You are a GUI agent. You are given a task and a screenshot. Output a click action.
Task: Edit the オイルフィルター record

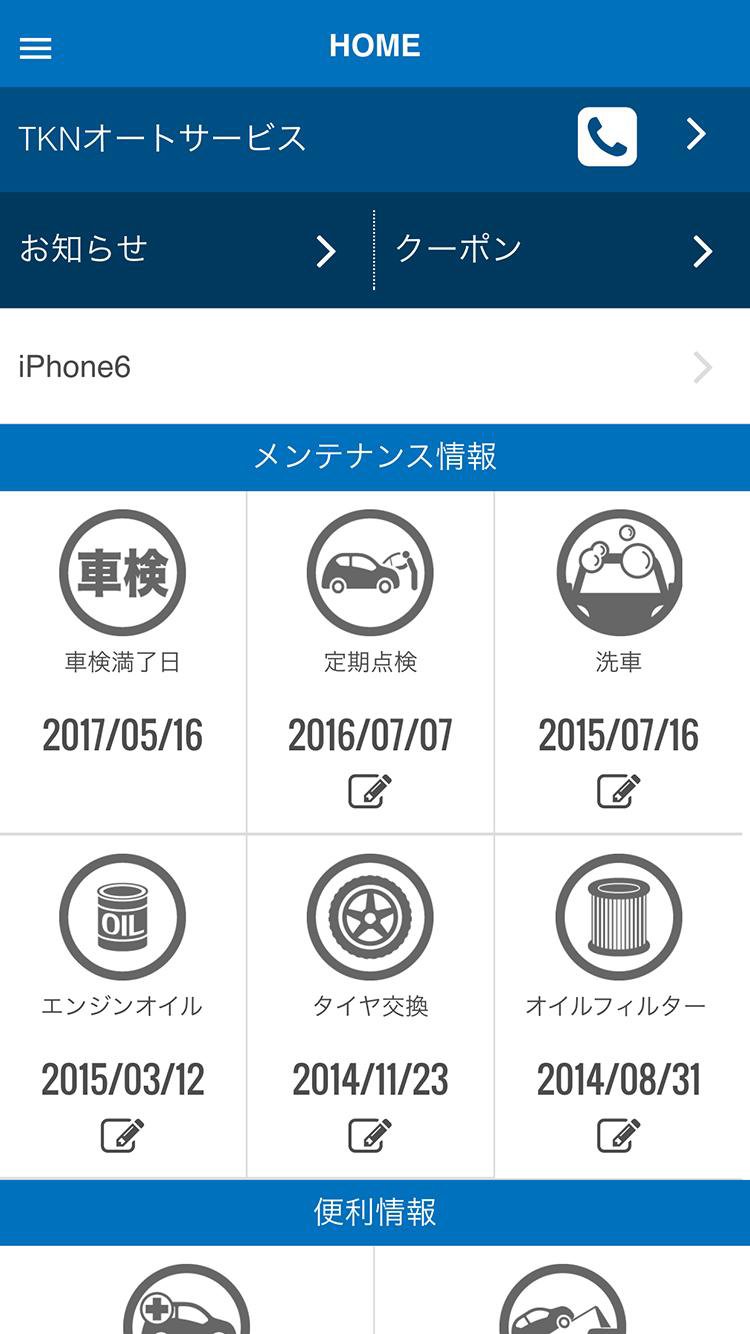pos(619,1135)
